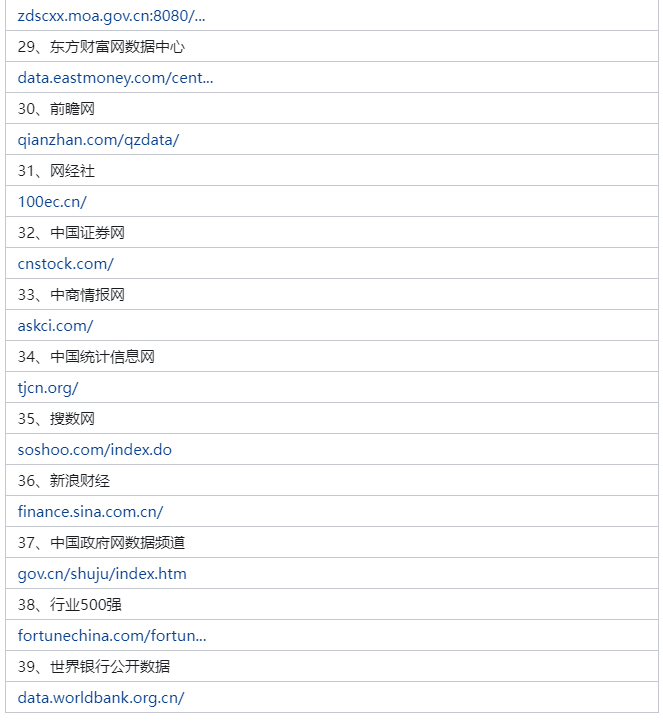Open the gov.cn/shuju/index.htm link

(102, 574)
